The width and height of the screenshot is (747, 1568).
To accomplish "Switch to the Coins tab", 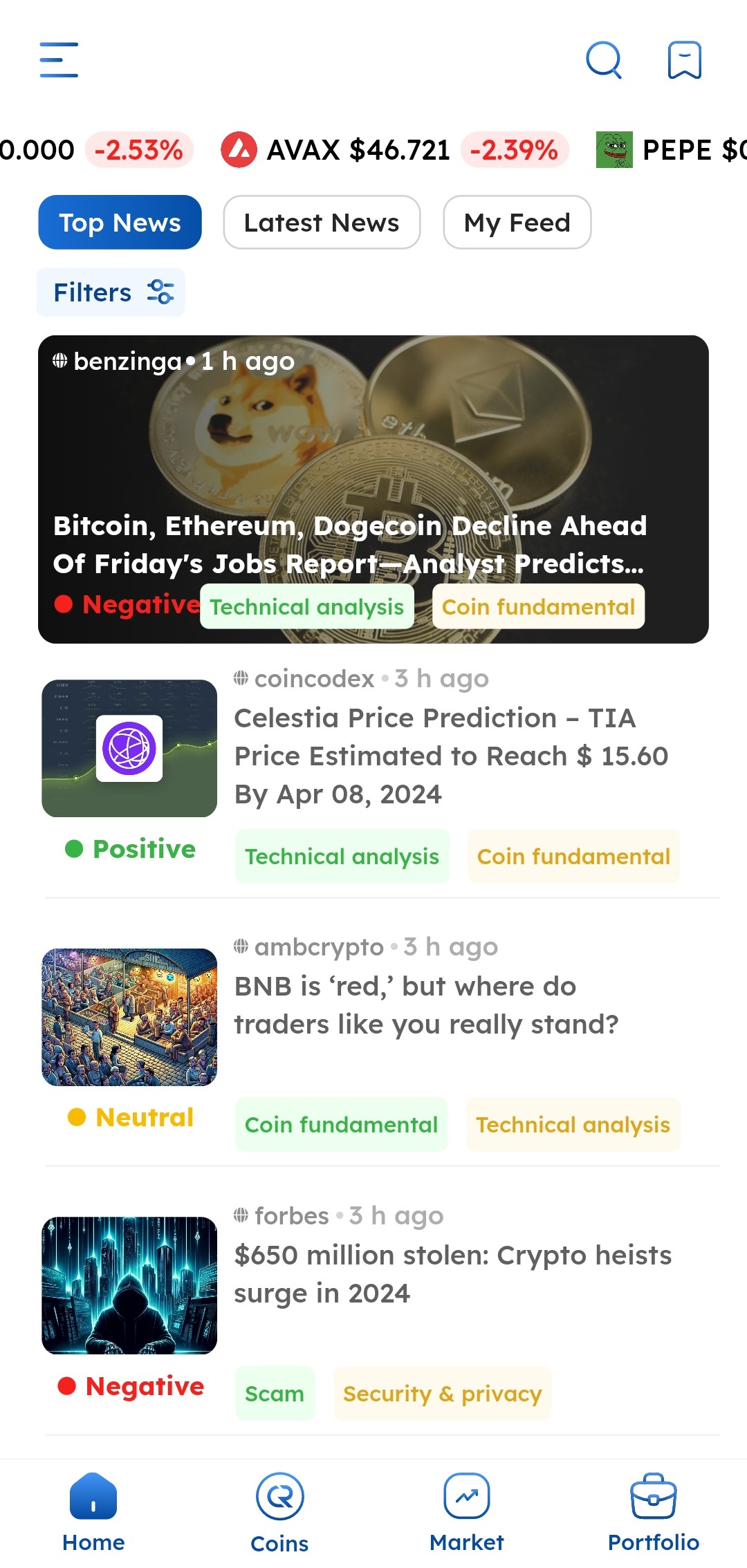I will (x=279, y=1513).
